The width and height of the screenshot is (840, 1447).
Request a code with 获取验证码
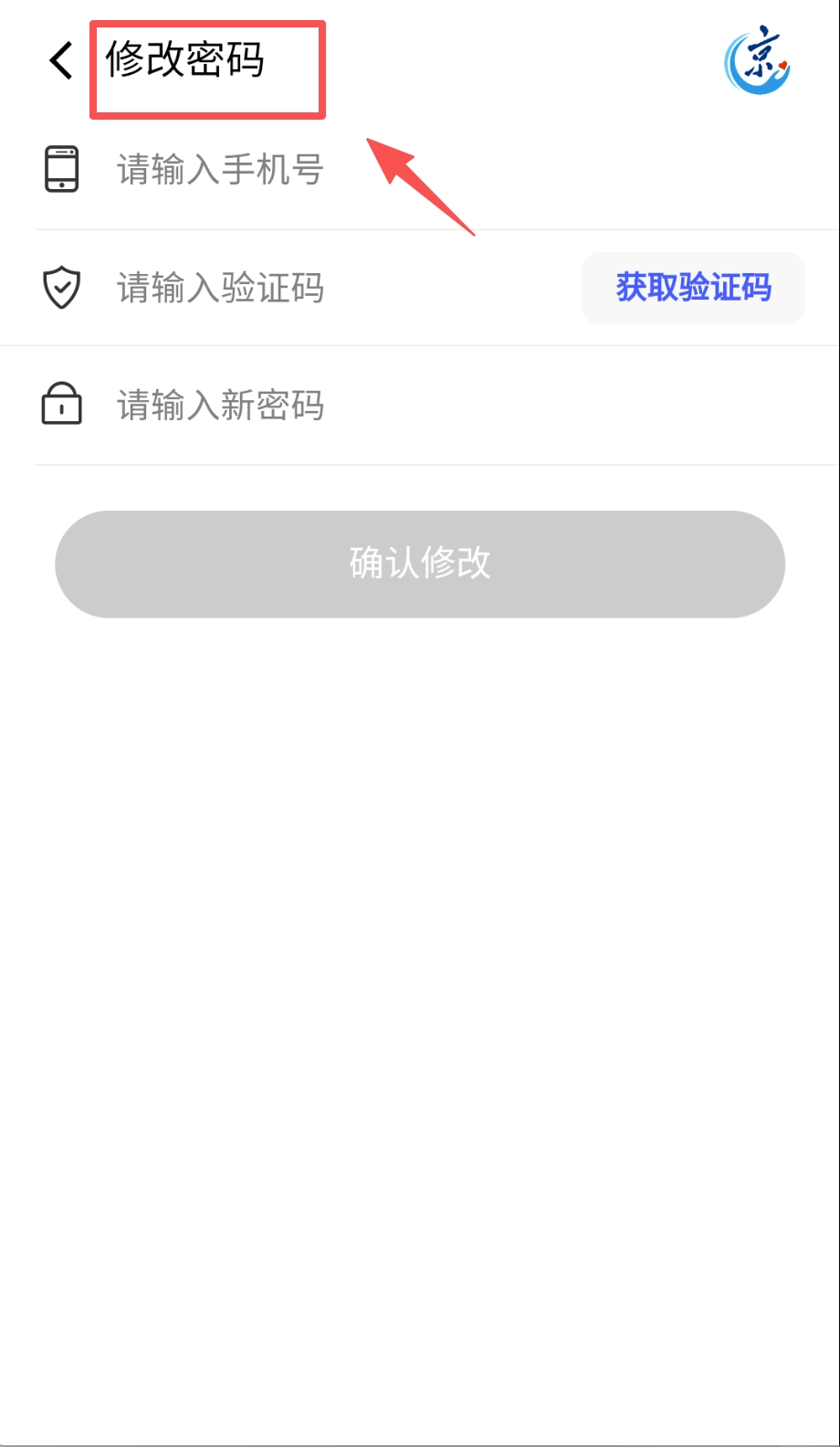point(693,288)
